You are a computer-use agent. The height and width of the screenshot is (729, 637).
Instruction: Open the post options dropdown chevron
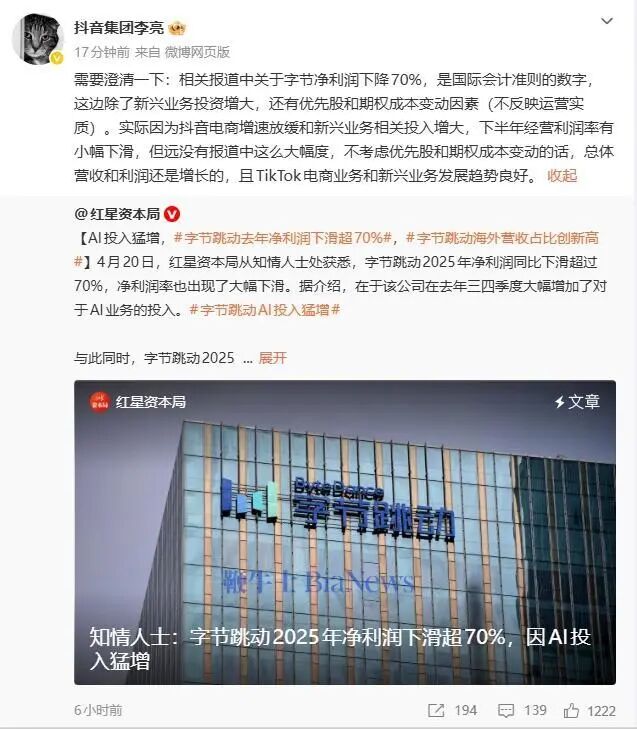pos(607,21)
